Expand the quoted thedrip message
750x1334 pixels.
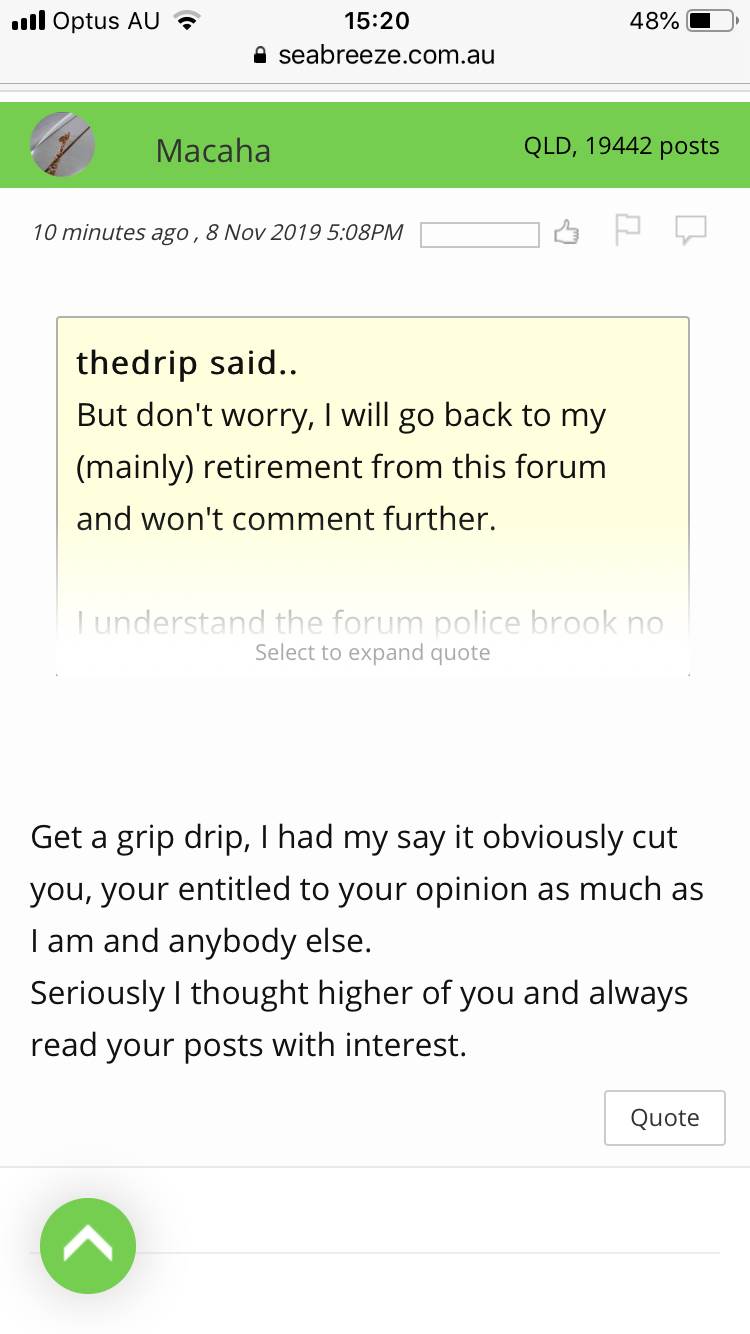372,653
